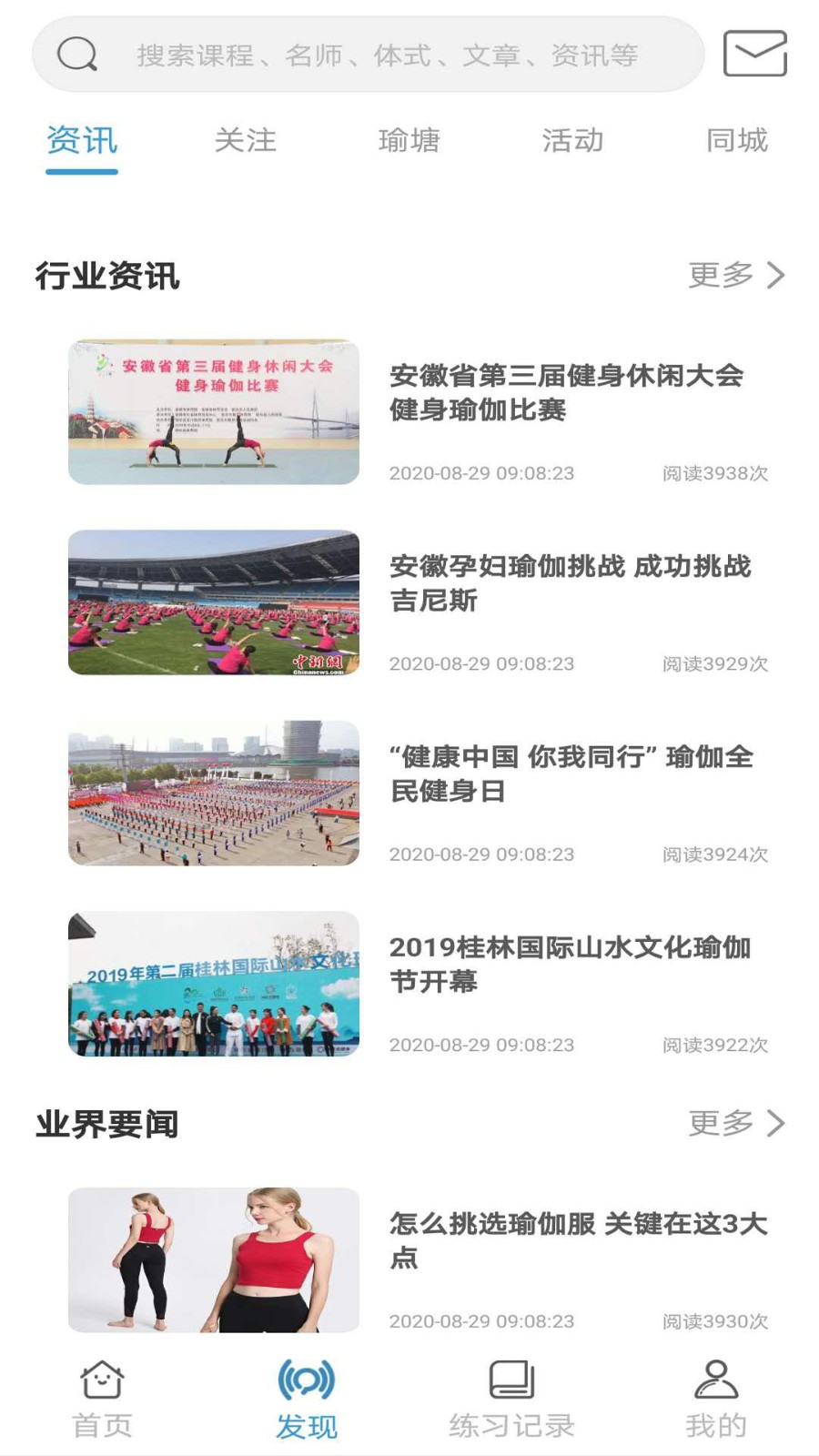
Task: Select the 发现 discovery icon
Action: [x=305, y=1380]
